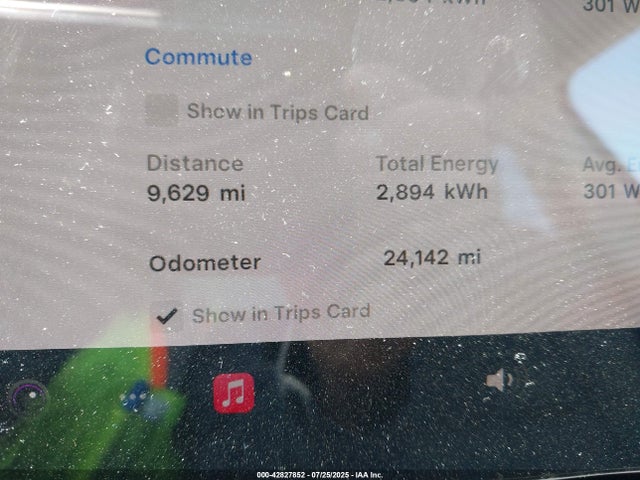Enable Show in Trips Card for Commute
The height and width of the screenshot is (480, 640).
pyautogui.click(x=161, y=110)
